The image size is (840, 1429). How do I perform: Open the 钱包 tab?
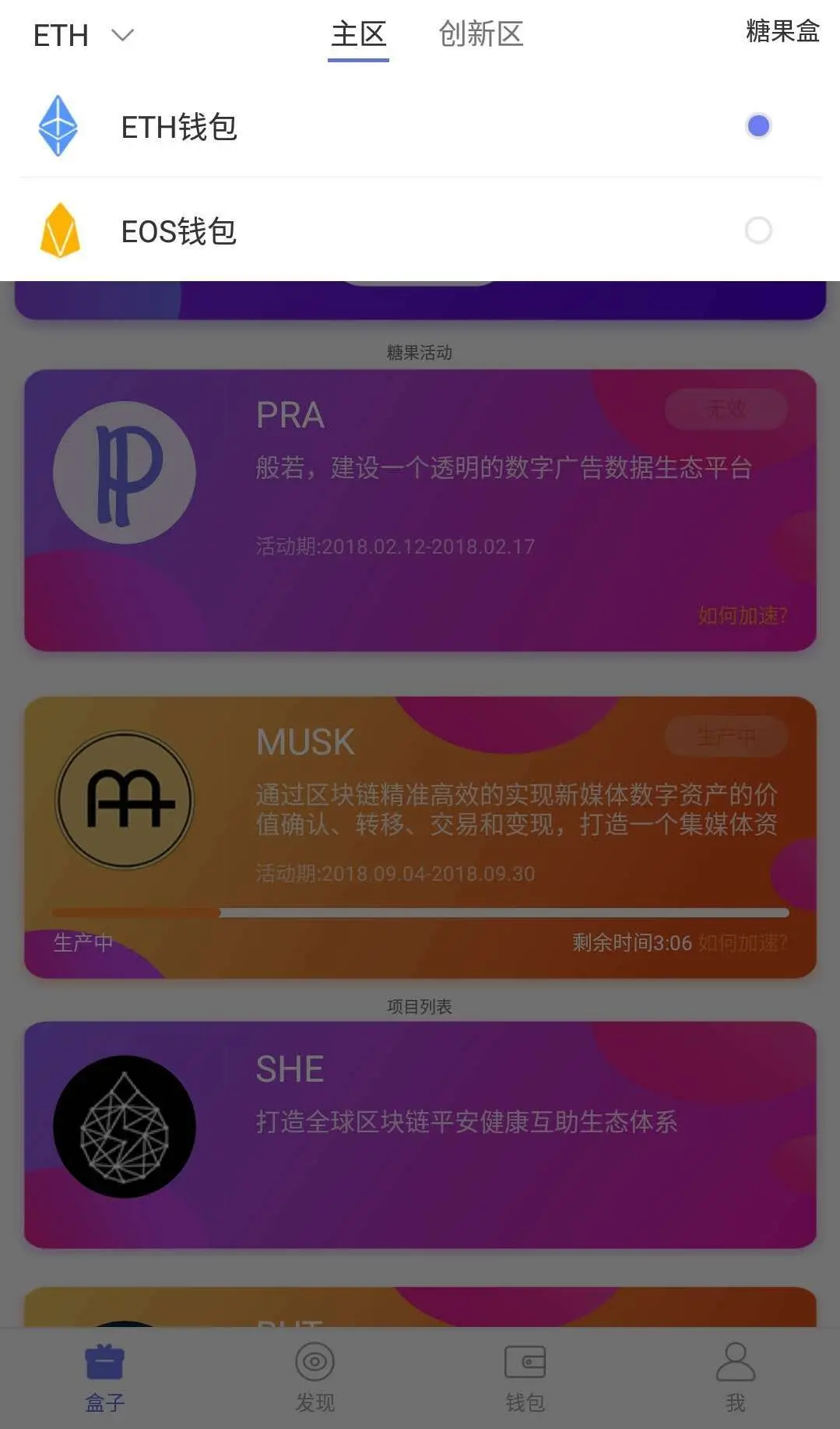(x=525, y=1377)
